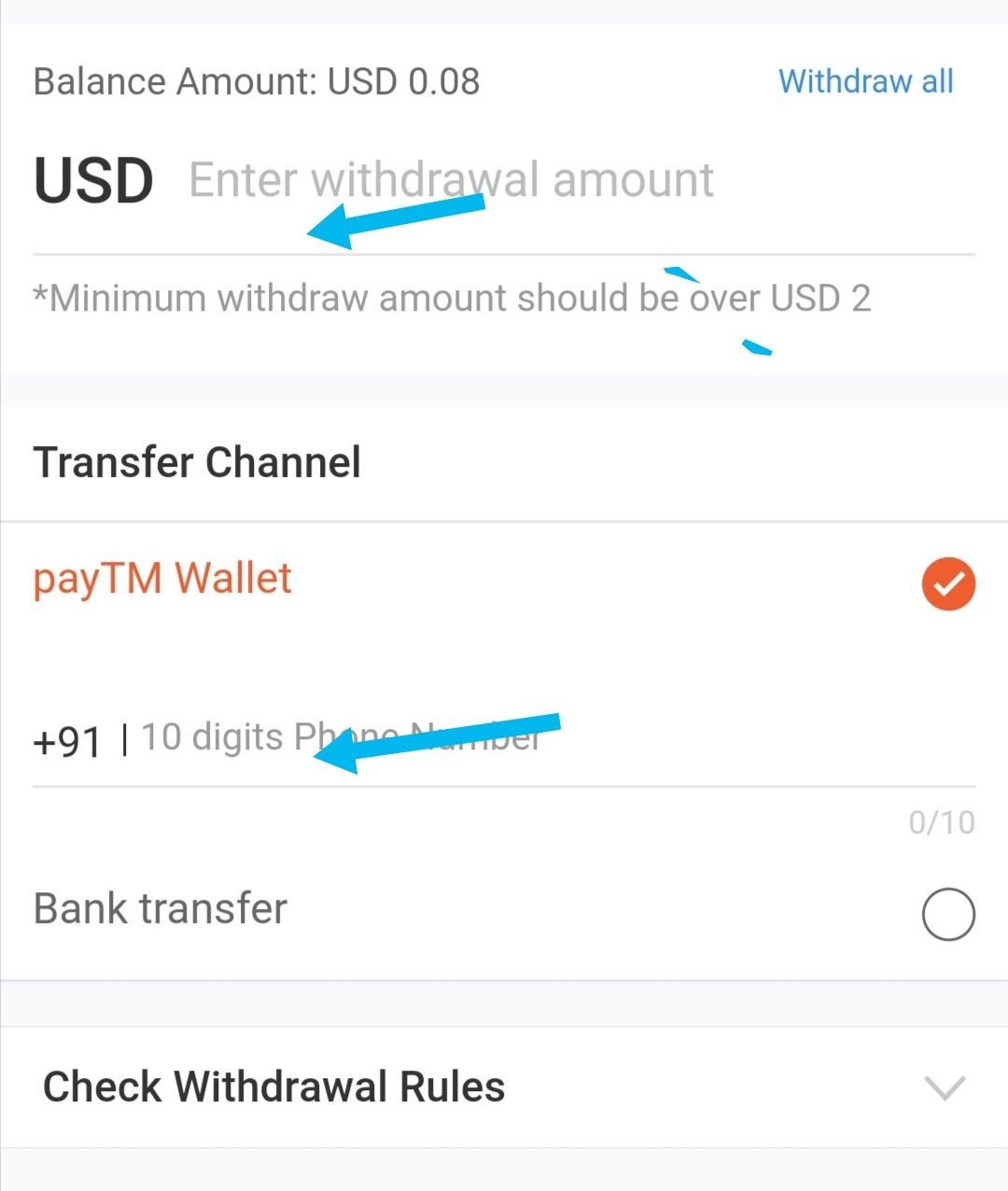Tap the Withdraw all link

pyautogui.click(x=865, y=81)
